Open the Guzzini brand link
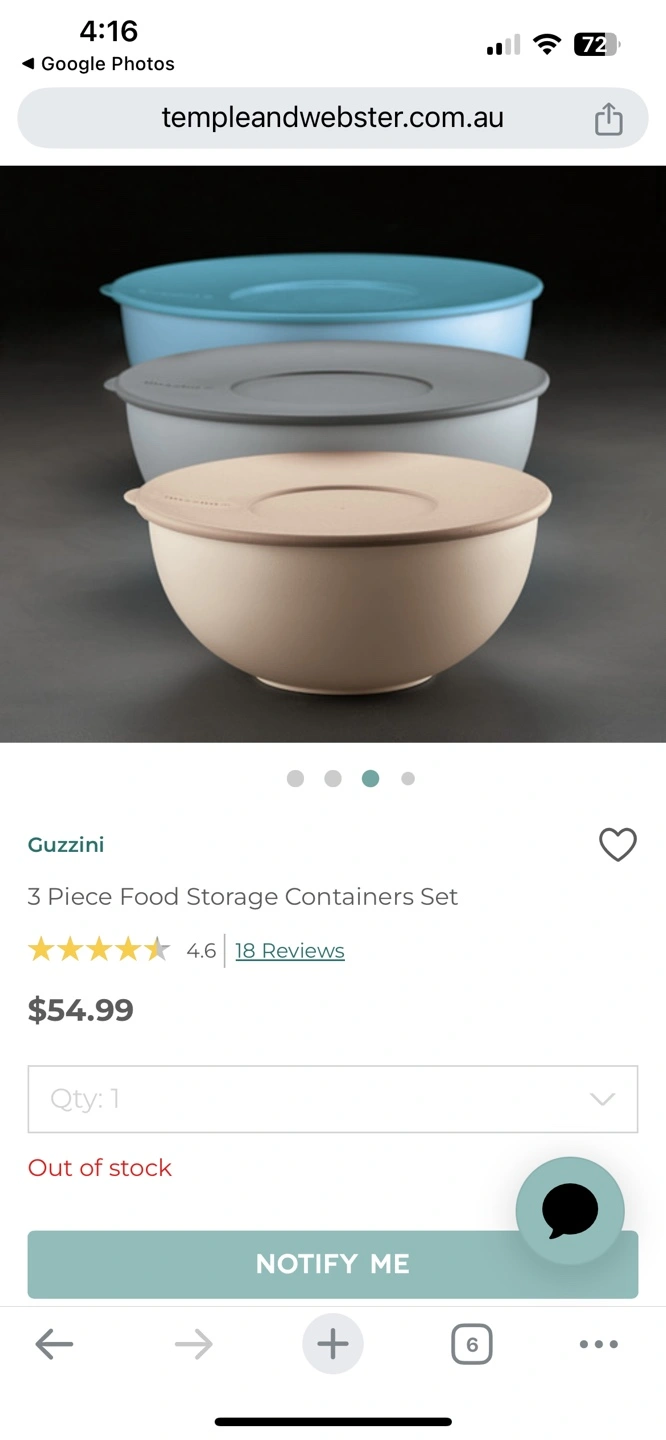This screenshot has width=666, height=1440. [66, 845]
